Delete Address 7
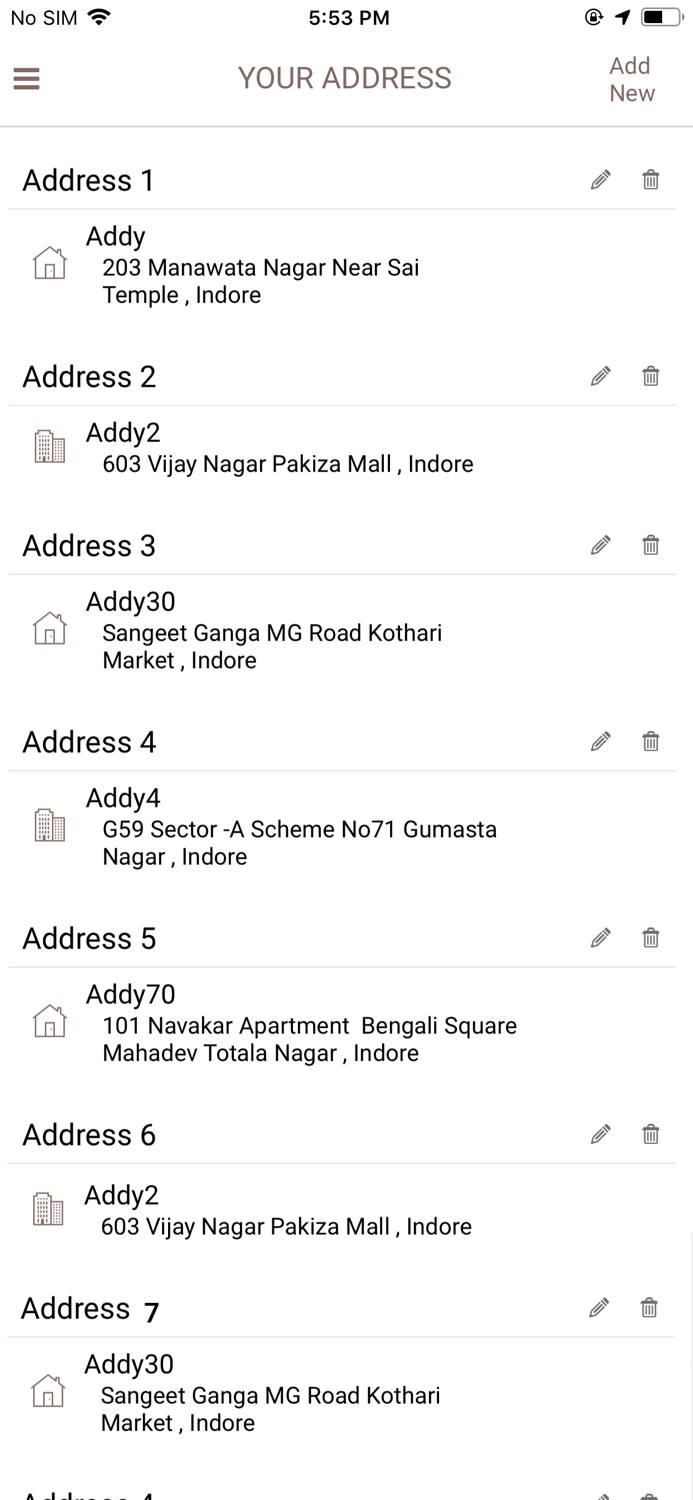The width and height of the screenshot is (693, 1500). 649,1307
